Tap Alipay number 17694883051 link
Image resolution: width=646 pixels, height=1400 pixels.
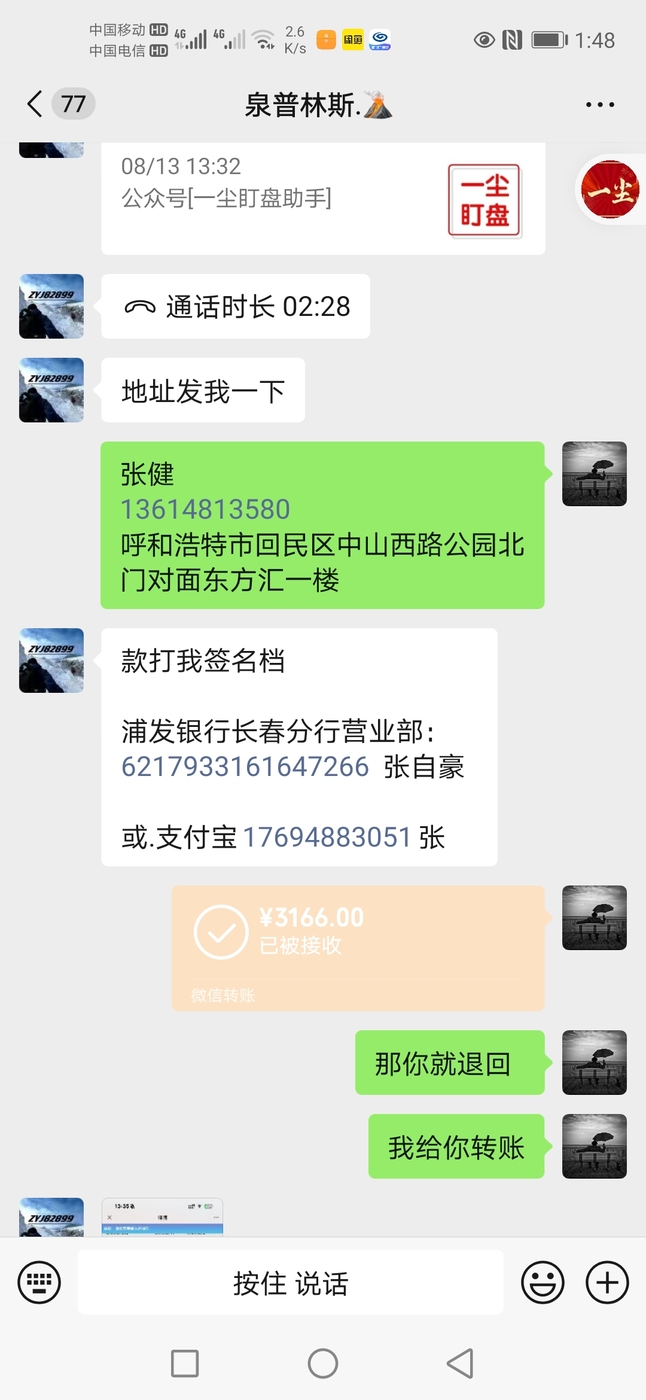(x=327, y=837)
